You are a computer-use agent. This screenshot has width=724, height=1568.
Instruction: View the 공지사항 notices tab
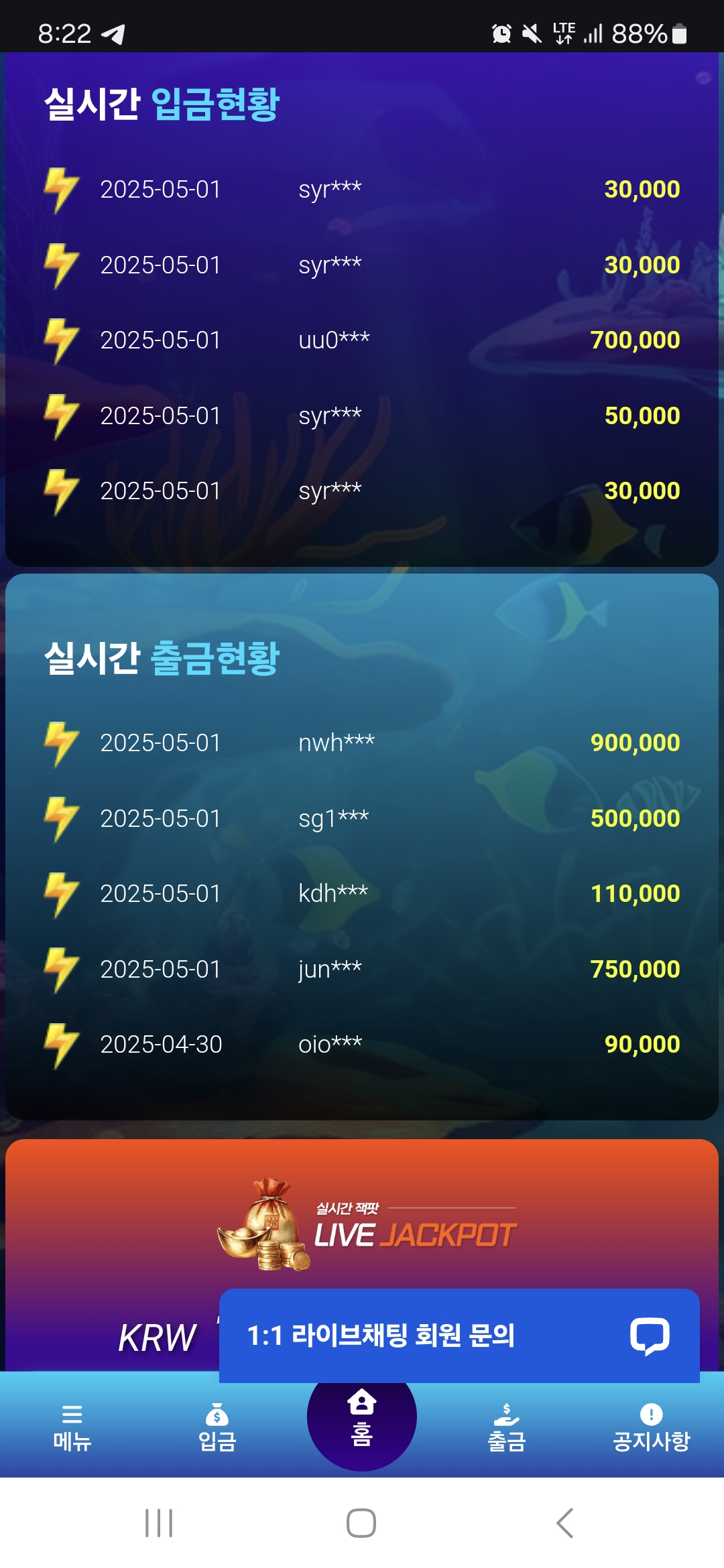click(651, 1427)
